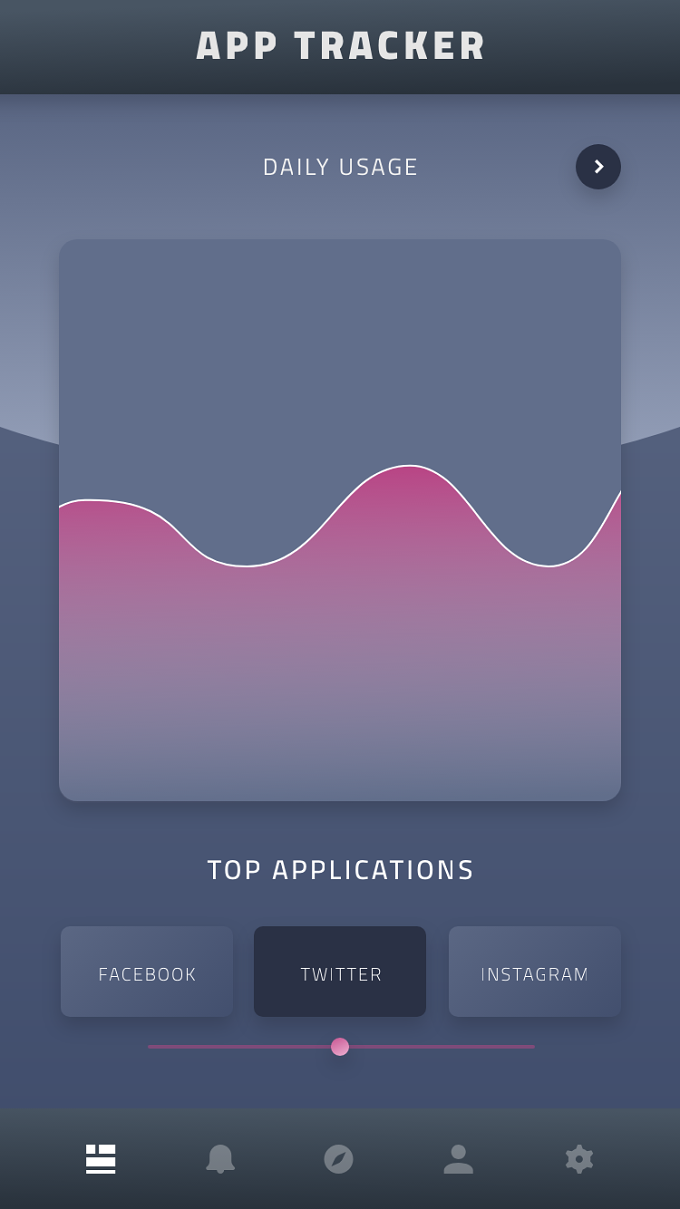Select the Facebook application card
Image resolution: width=680 pixels, height=1209 pixels.
[x=147, y=971]
